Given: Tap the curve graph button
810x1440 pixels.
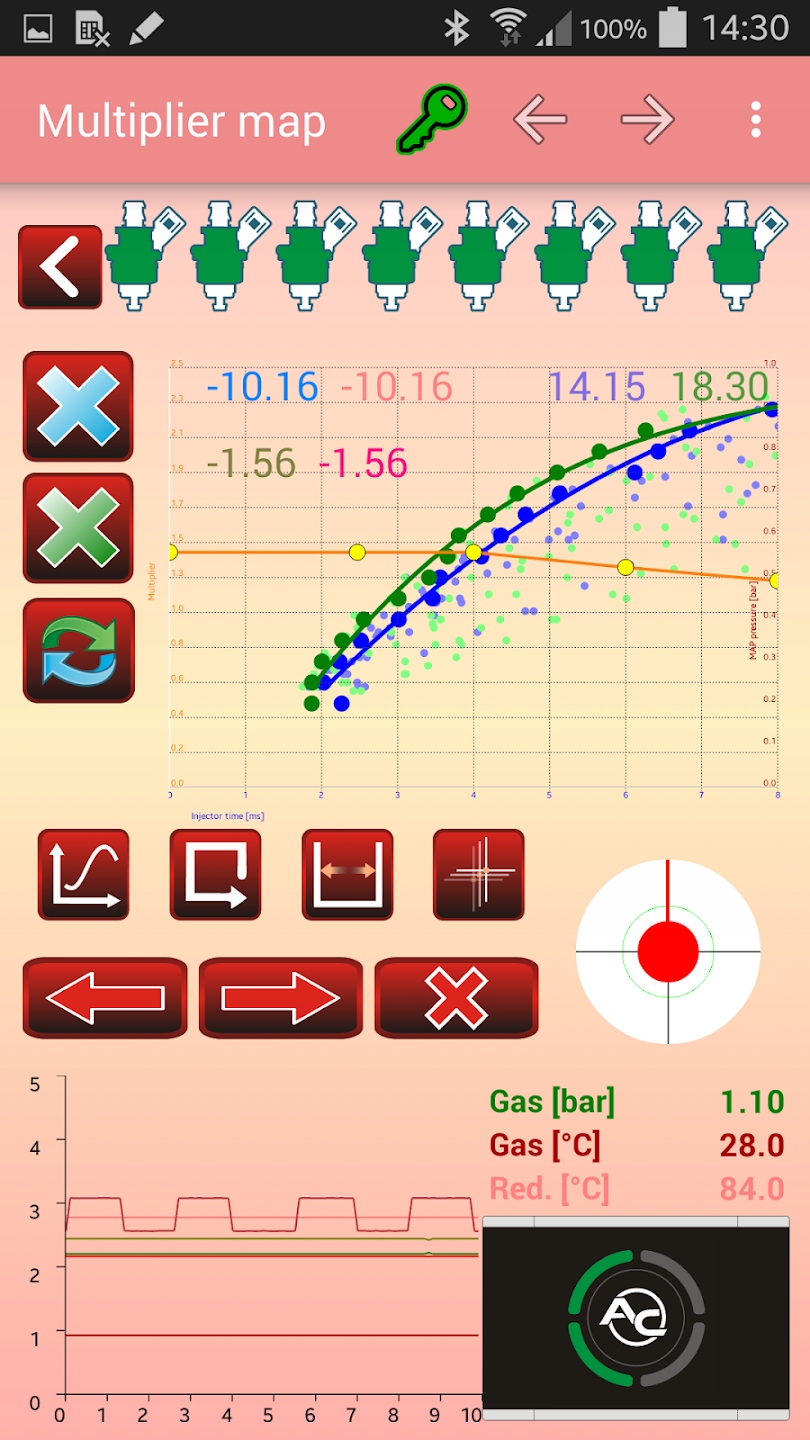Looking at the screenshot, I should click(84, 875).
